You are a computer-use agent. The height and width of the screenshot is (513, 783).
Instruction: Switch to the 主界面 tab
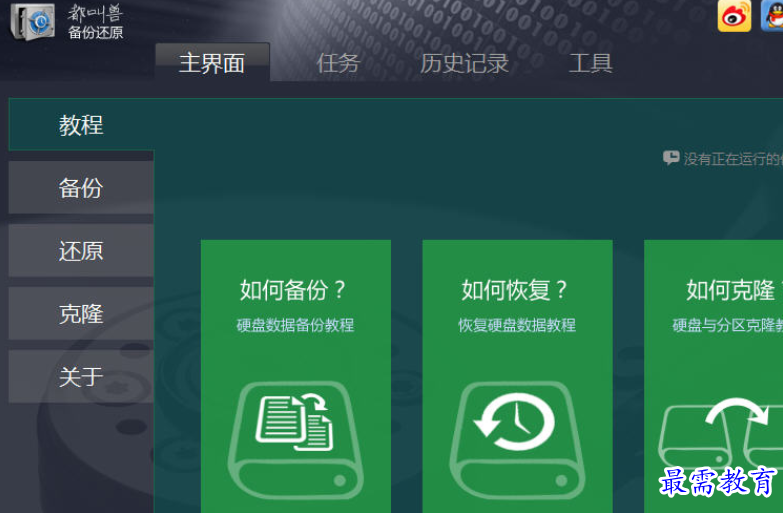point(212,63)
